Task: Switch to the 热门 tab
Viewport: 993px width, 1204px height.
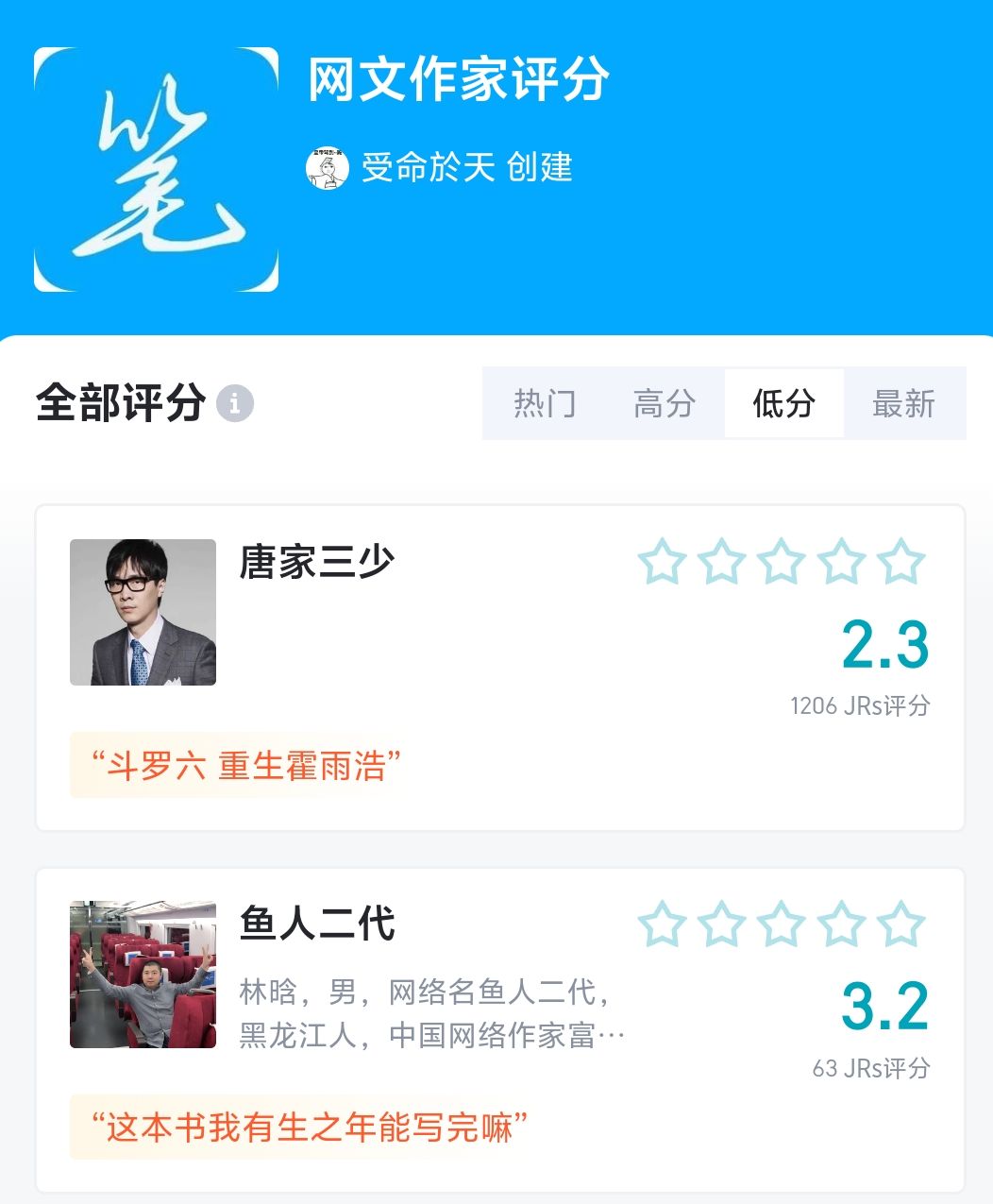Action: (546, 403)
